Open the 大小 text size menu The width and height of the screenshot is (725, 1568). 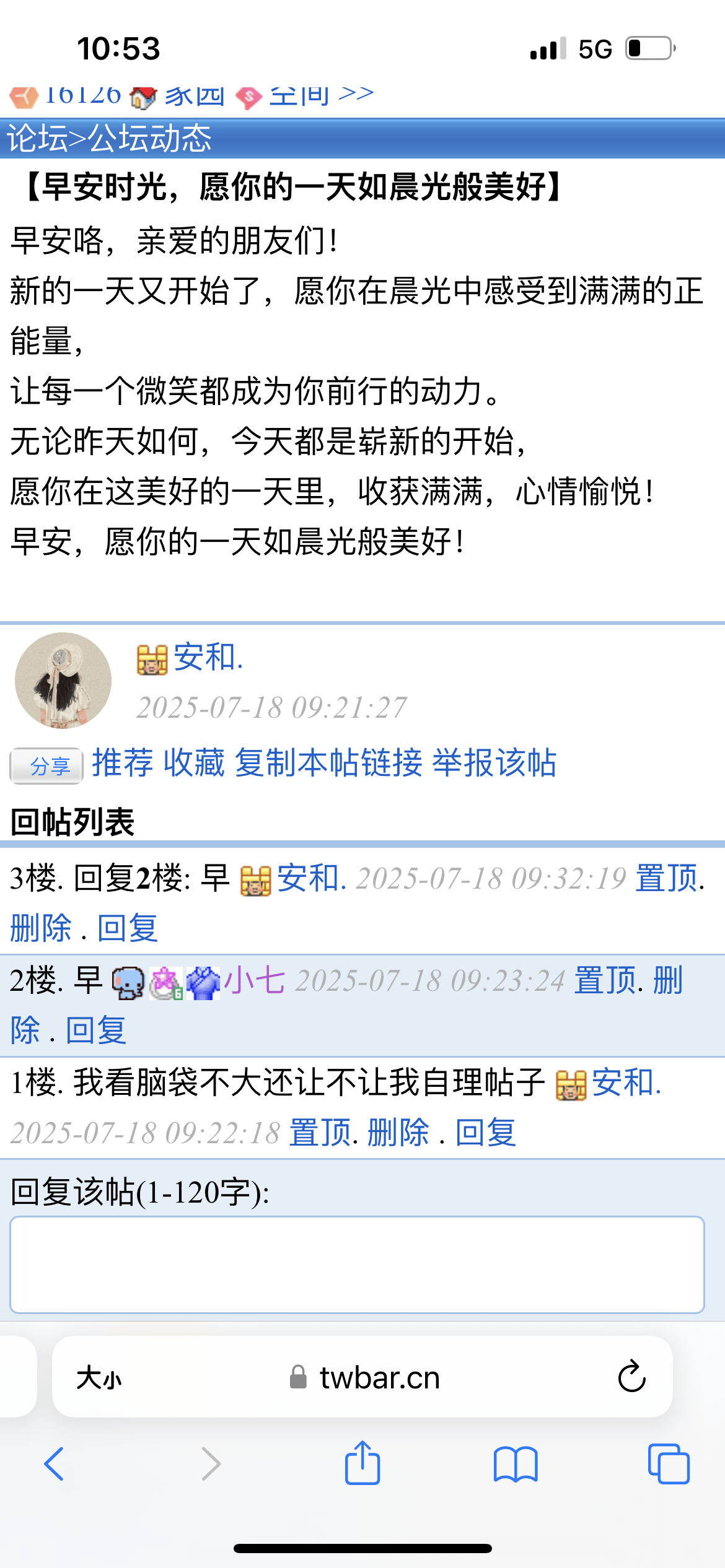point(99,1379)
